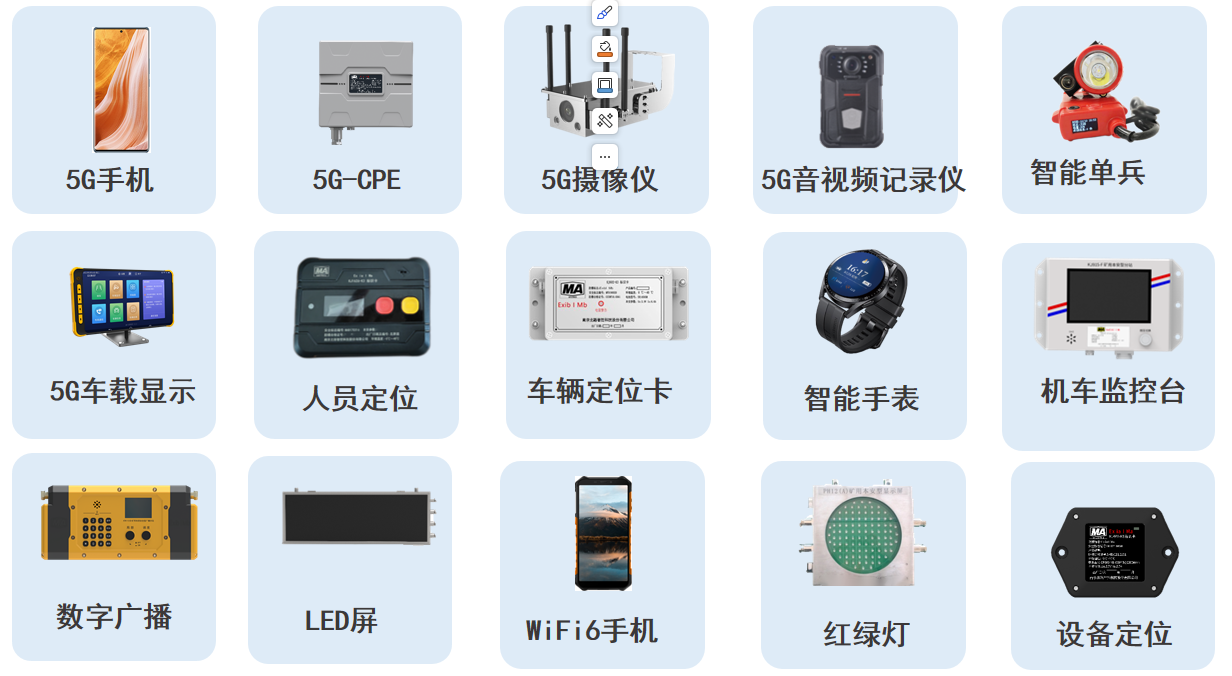Viewport: 1232px width, 676px height.
Task: Select the format painter brush tool
Action: pos(604,13)
